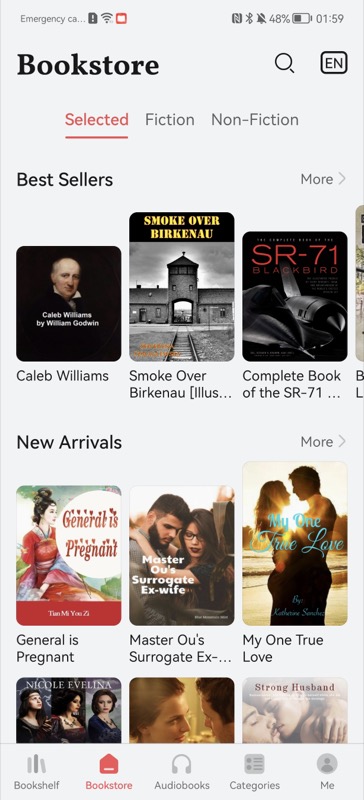This screenshot has width=364, height=800.
Task: Switch to the Non-Fiction tab
Action: click(x=255, y=120)
